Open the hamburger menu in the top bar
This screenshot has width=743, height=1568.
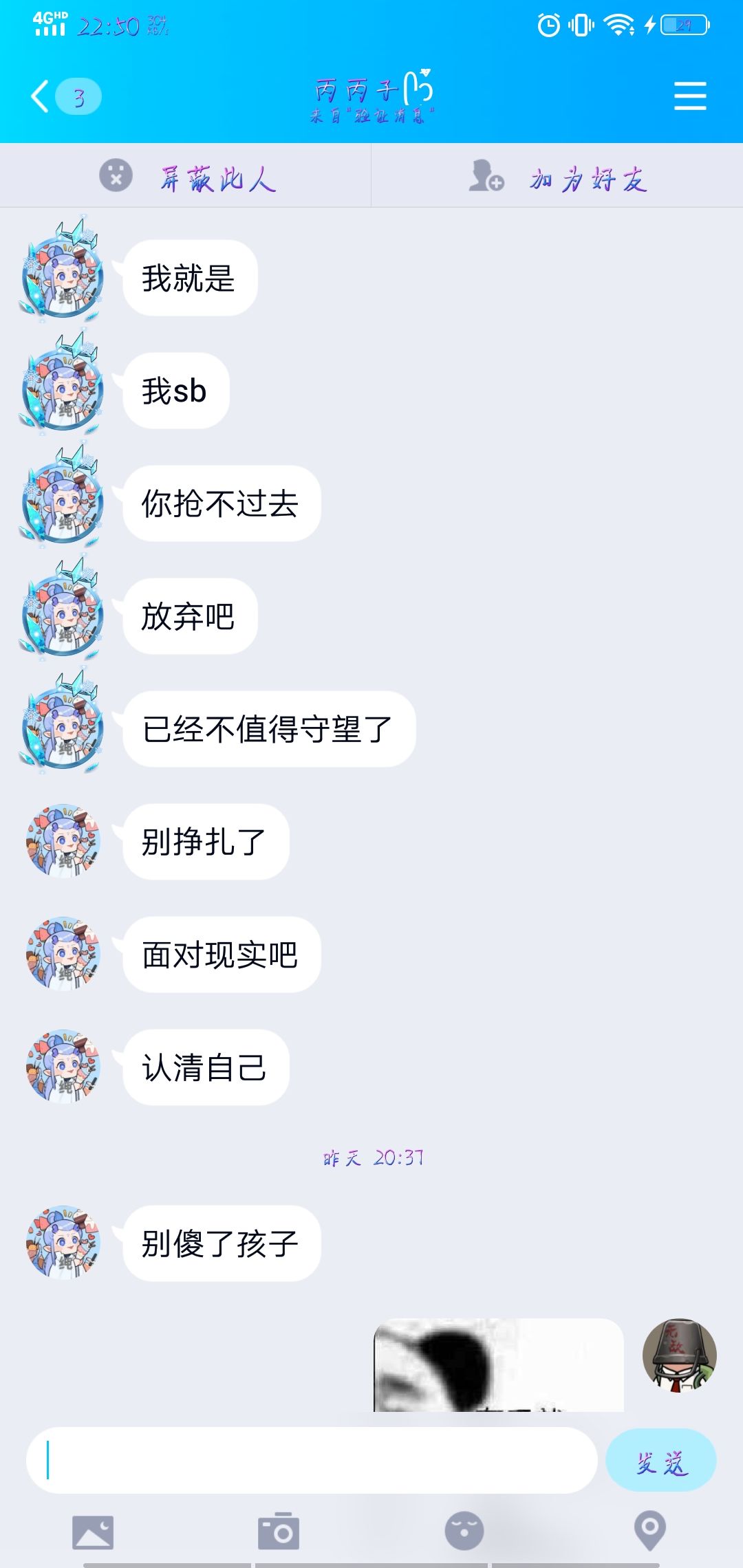click(691, 96)
